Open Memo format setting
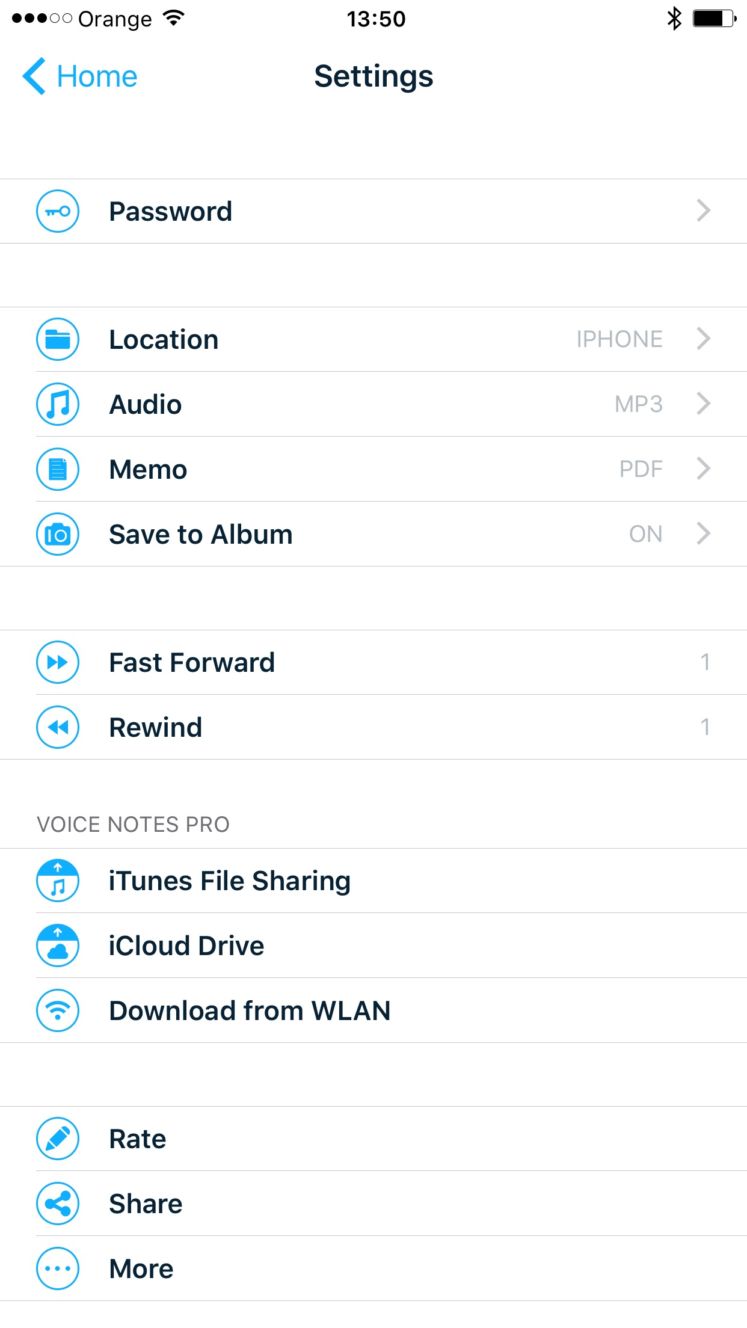The height and width of the screenshot is (1328, 747). tap(373, 469)
